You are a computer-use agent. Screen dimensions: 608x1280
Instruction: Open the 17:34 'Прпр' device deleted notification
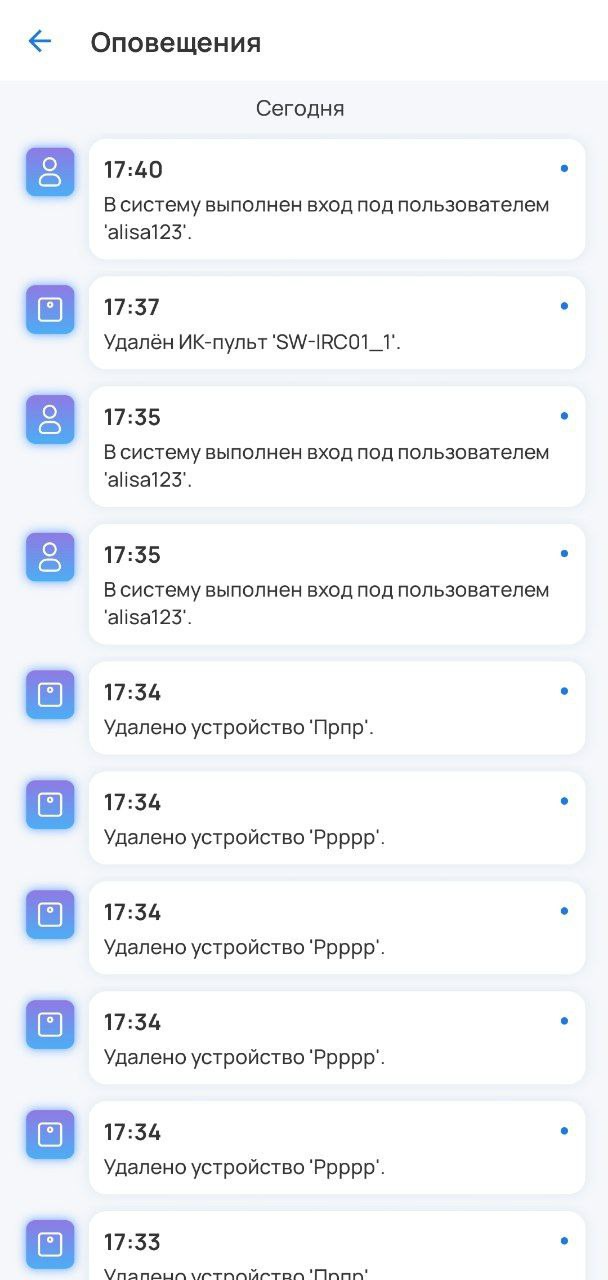click(x=336, y=708)
